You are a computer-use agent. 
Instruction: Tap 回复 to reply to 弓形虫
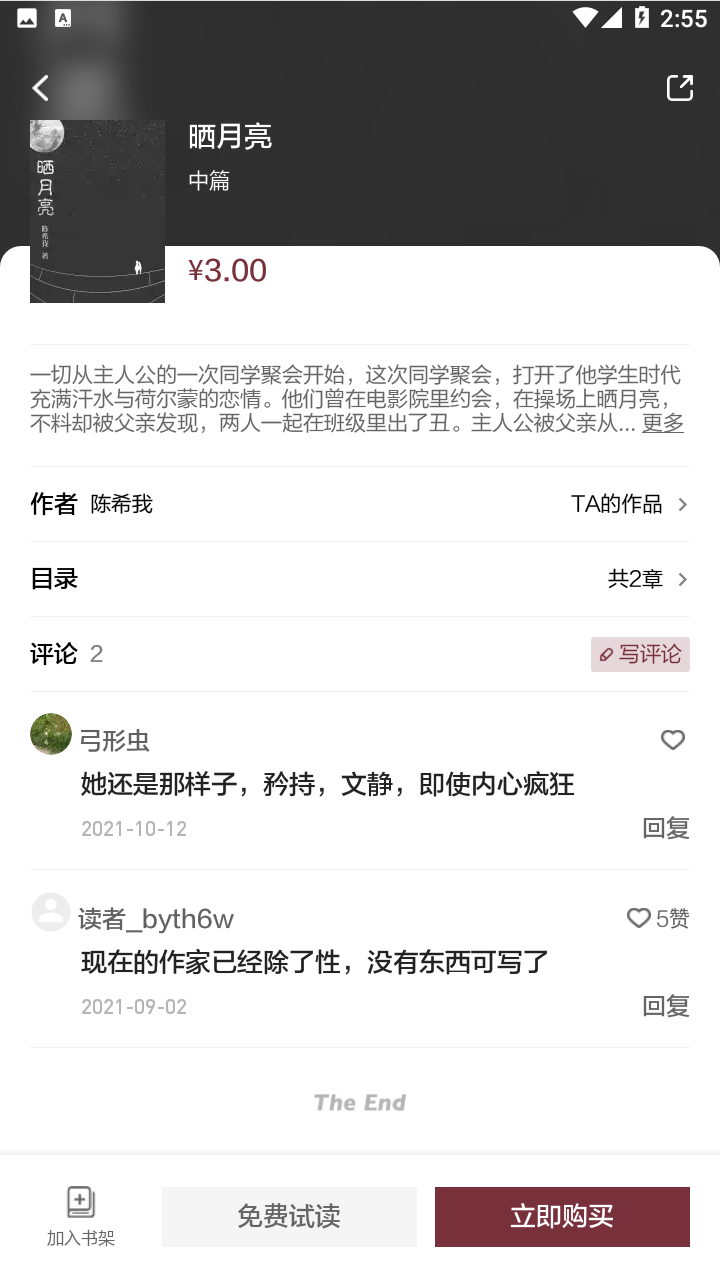pos(665,828)
